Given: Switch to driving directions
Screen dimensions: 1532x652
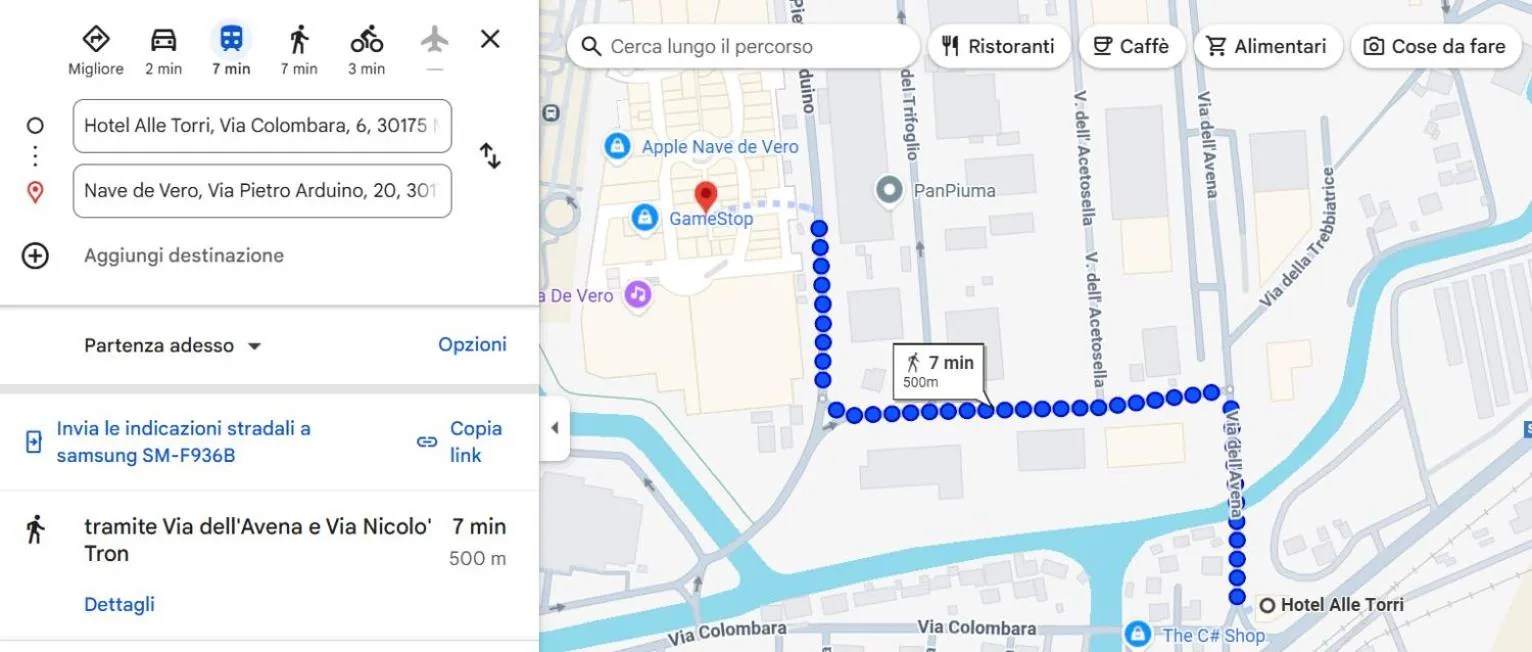Looking at the screenshot, I should (163, 50).
